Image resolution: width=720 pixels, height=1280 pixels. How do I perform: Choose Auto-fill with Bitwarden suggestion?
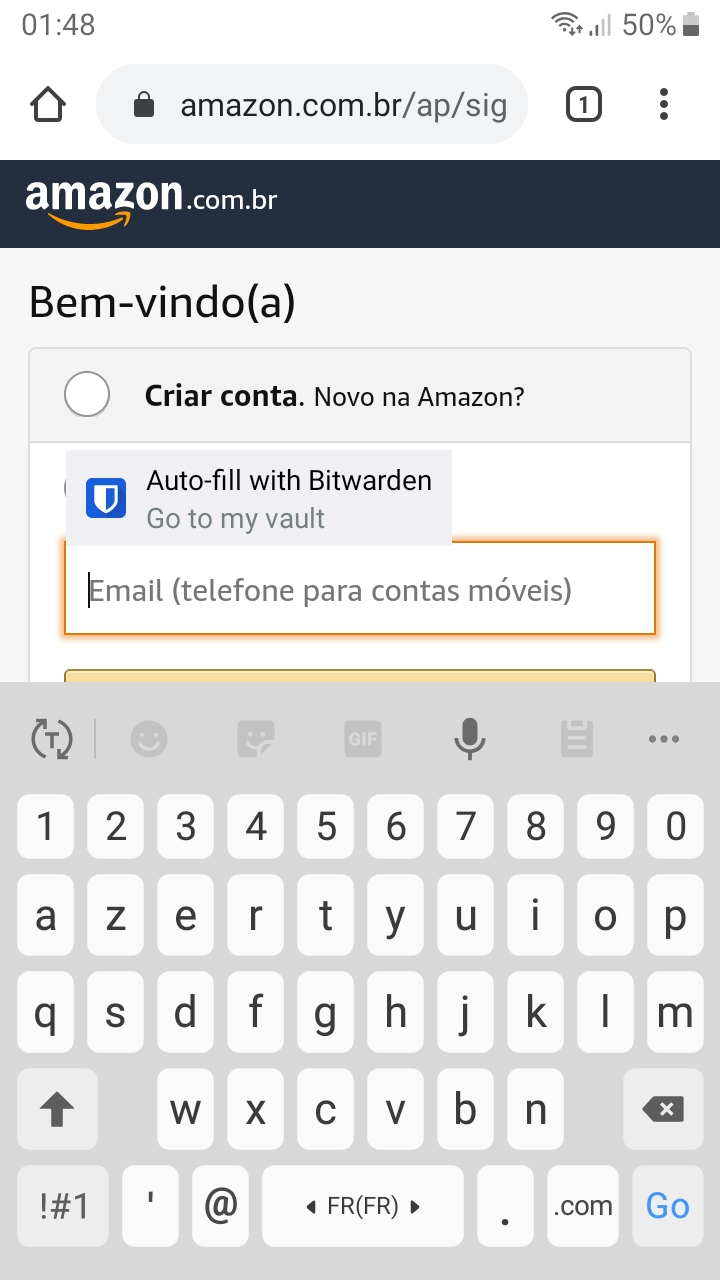coord(259,498)
